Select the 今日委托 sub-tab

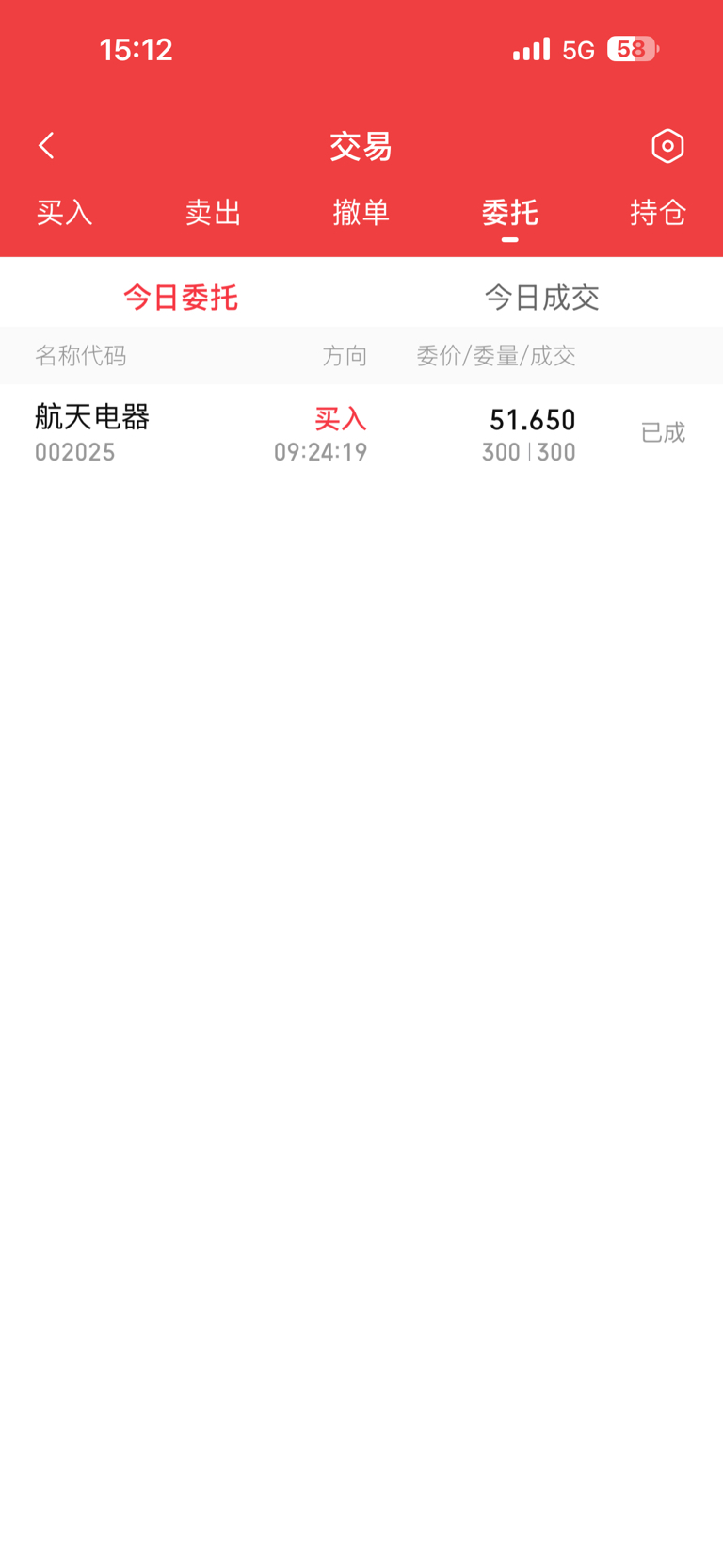pyautogui.click(x=181, y=298)
